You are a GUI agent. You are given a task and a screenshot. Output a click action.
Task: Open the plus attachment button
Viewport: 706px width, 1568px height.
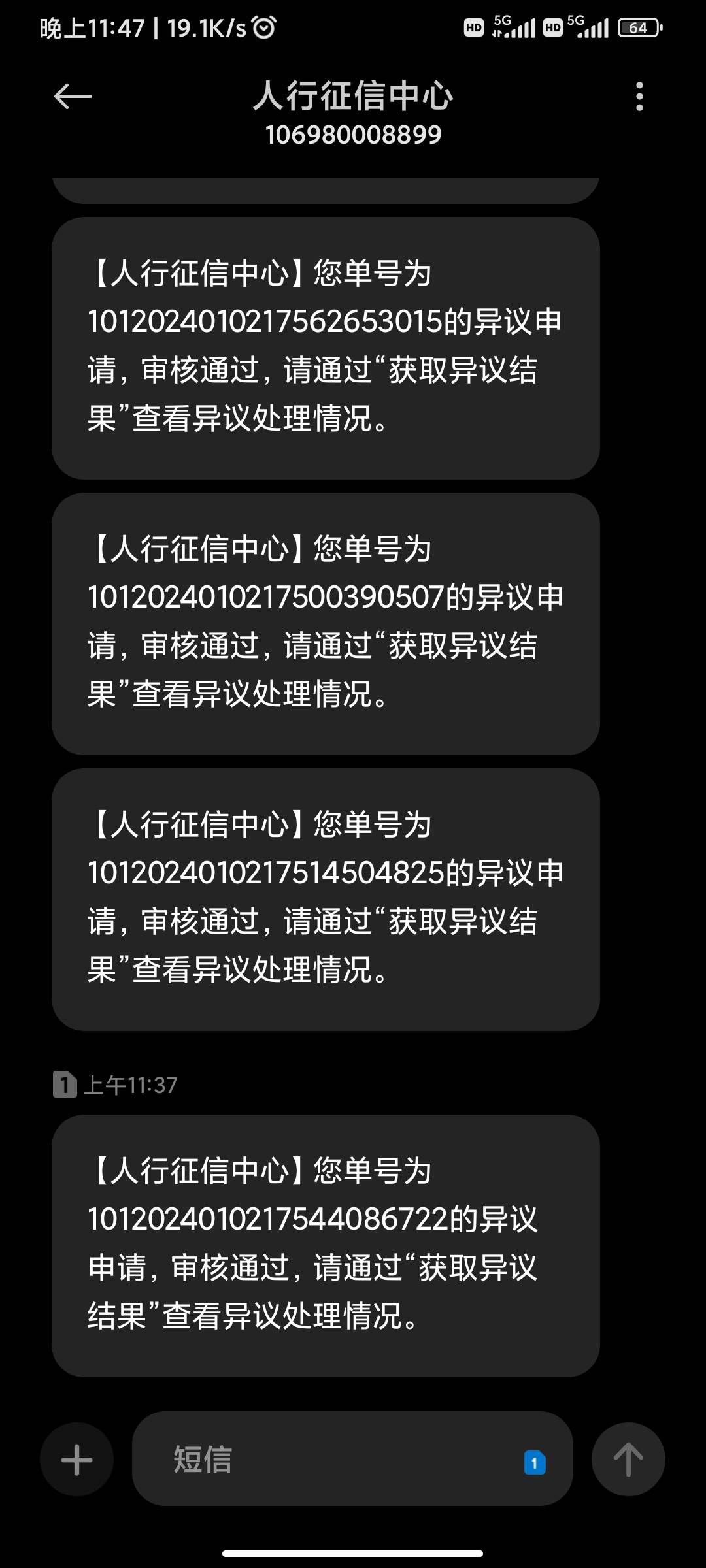click(76, 1459)
